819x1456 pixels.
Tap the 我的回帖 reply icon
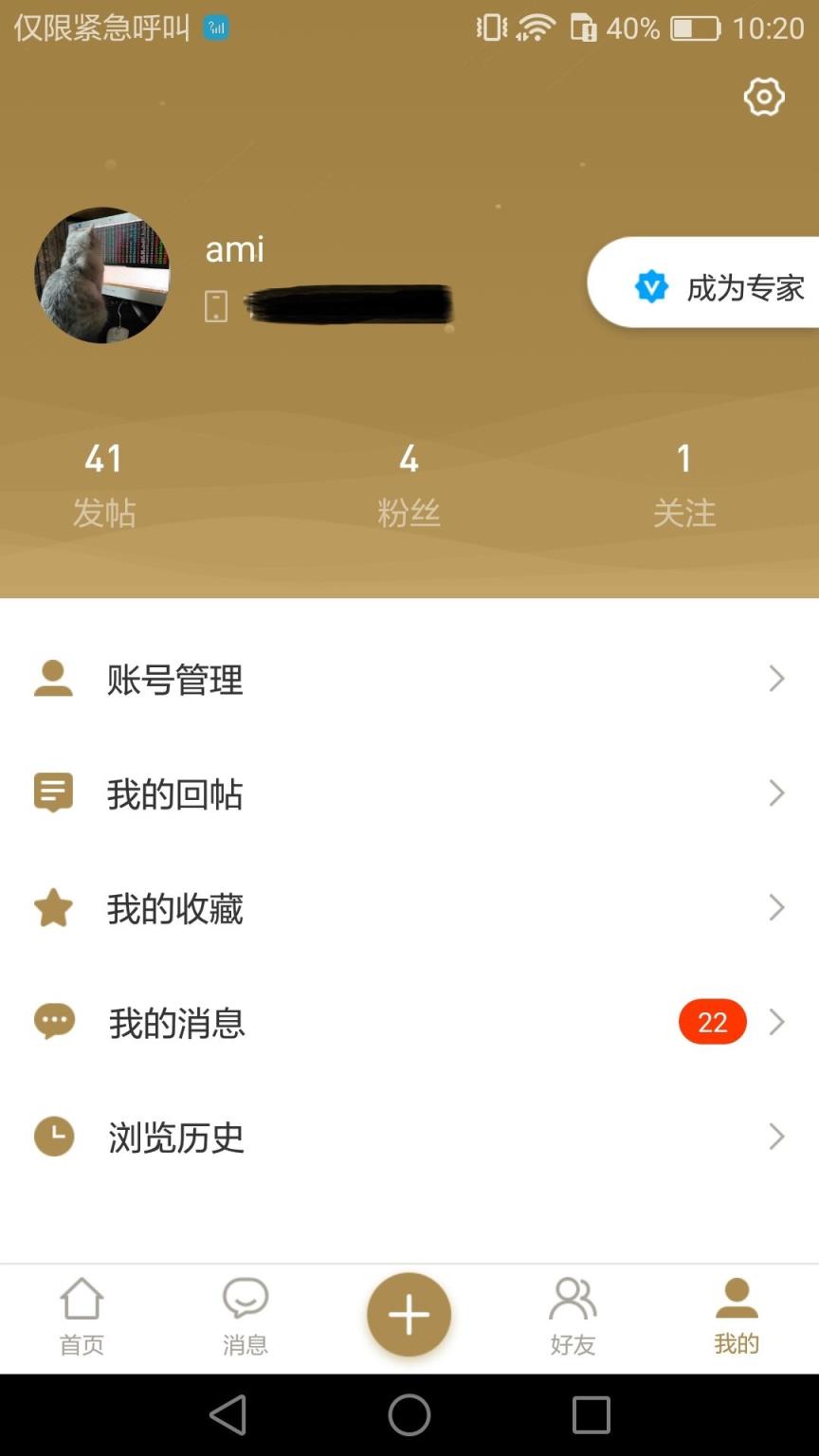click(x=54, y=792)
